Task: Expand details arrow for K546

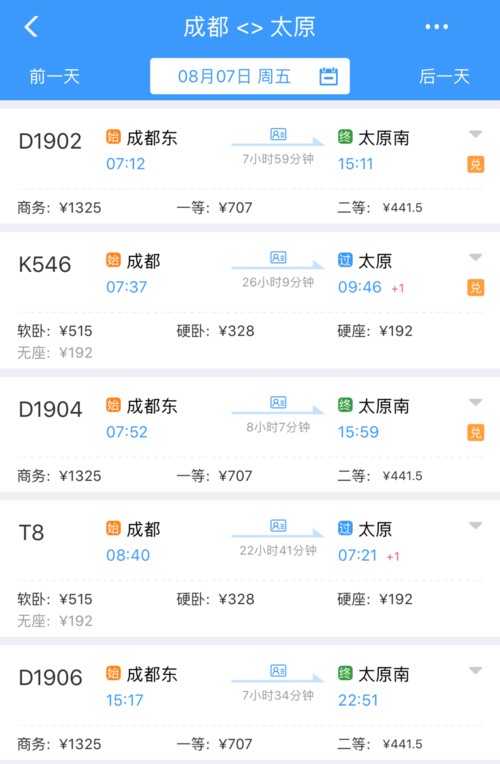Action: click(x=475, y=257)
